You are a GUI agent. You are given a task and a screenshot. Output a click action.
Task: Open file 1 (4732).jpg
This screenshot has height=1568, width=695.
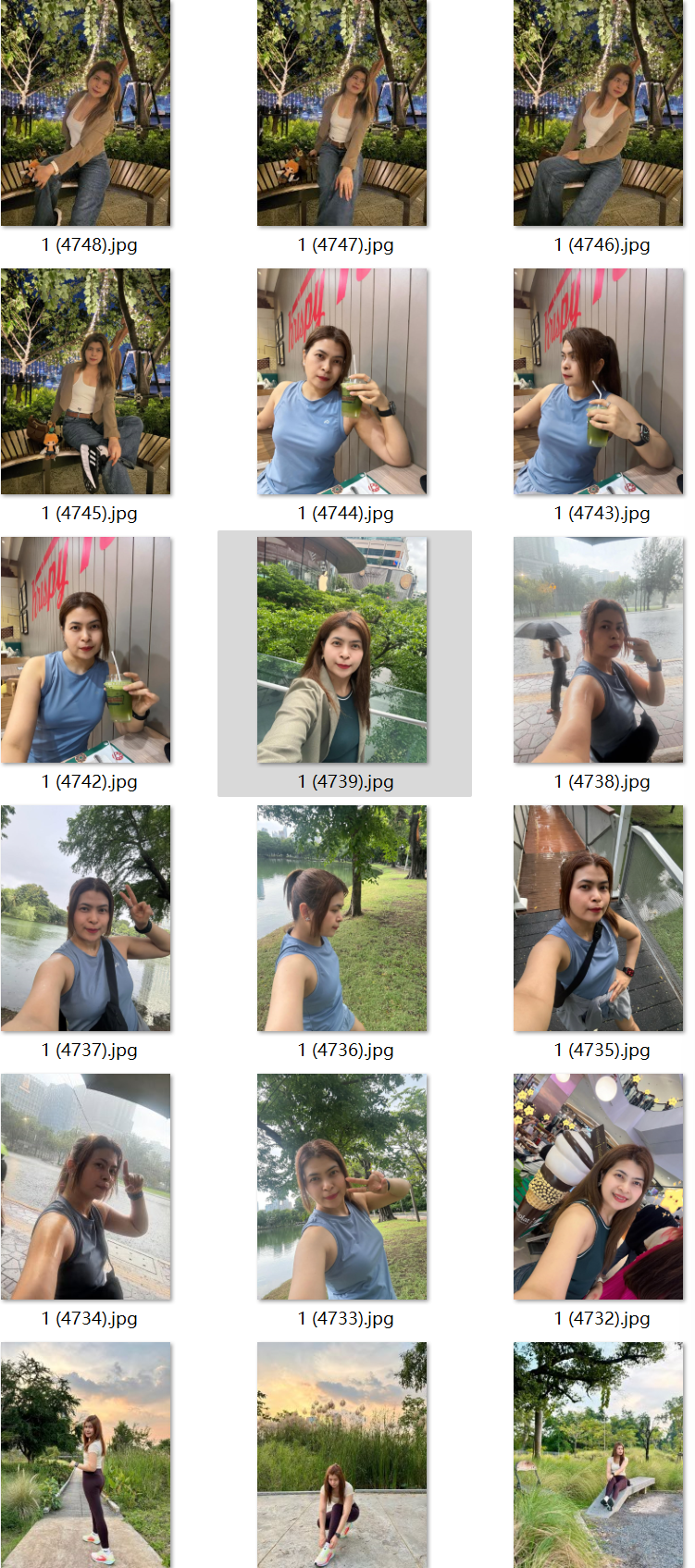[x=599, y=1187]
